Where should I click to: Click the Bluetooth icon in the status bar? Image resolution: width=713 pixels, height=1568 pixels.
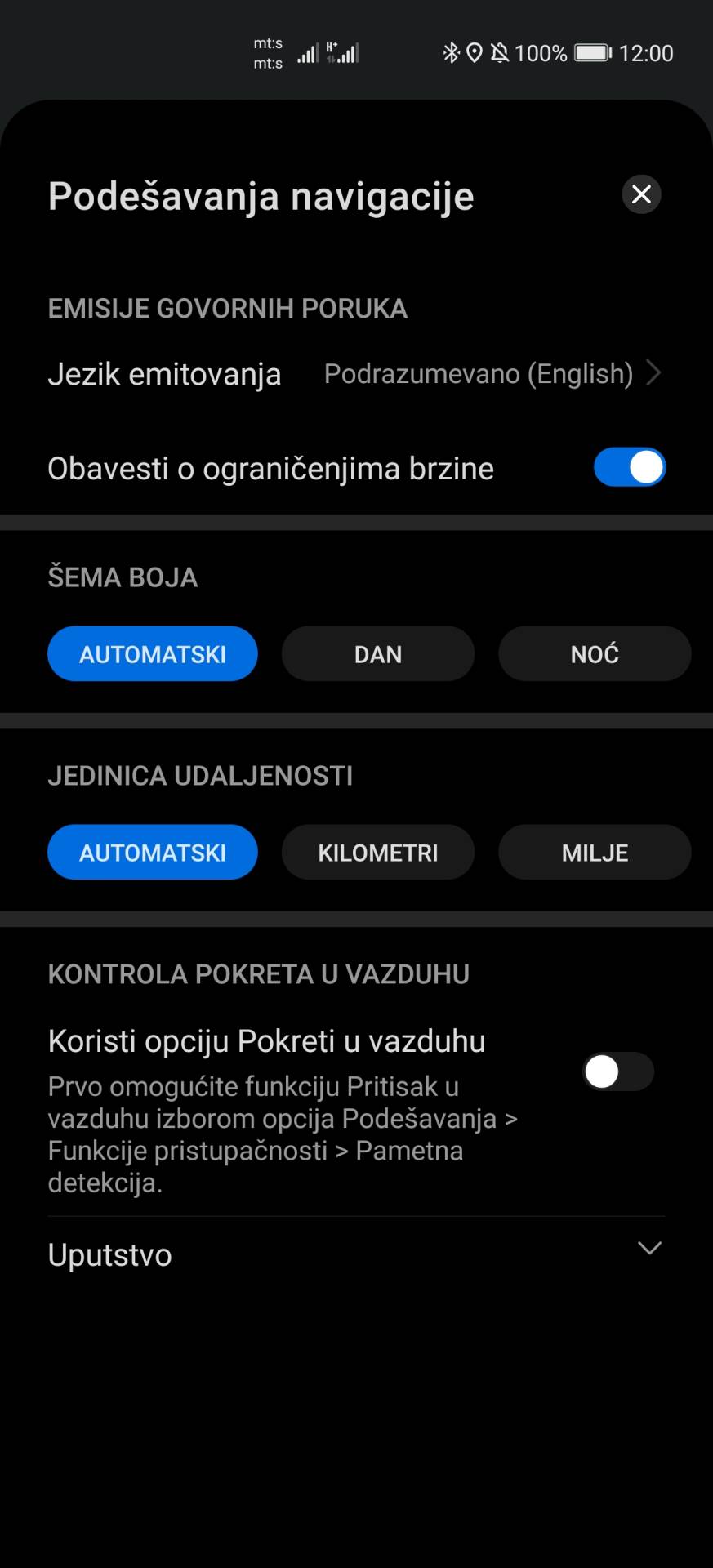(450, 52)
